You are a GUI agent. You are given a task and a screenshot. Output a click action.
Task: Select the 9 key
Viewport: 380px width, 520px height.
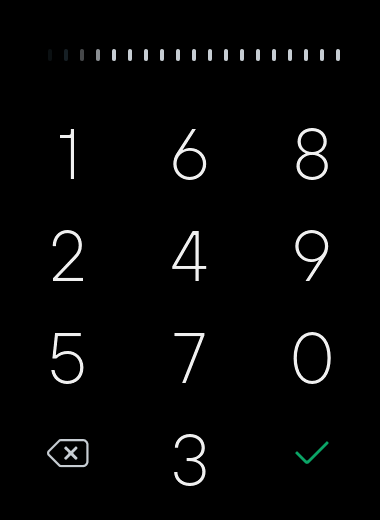[312, 256]
